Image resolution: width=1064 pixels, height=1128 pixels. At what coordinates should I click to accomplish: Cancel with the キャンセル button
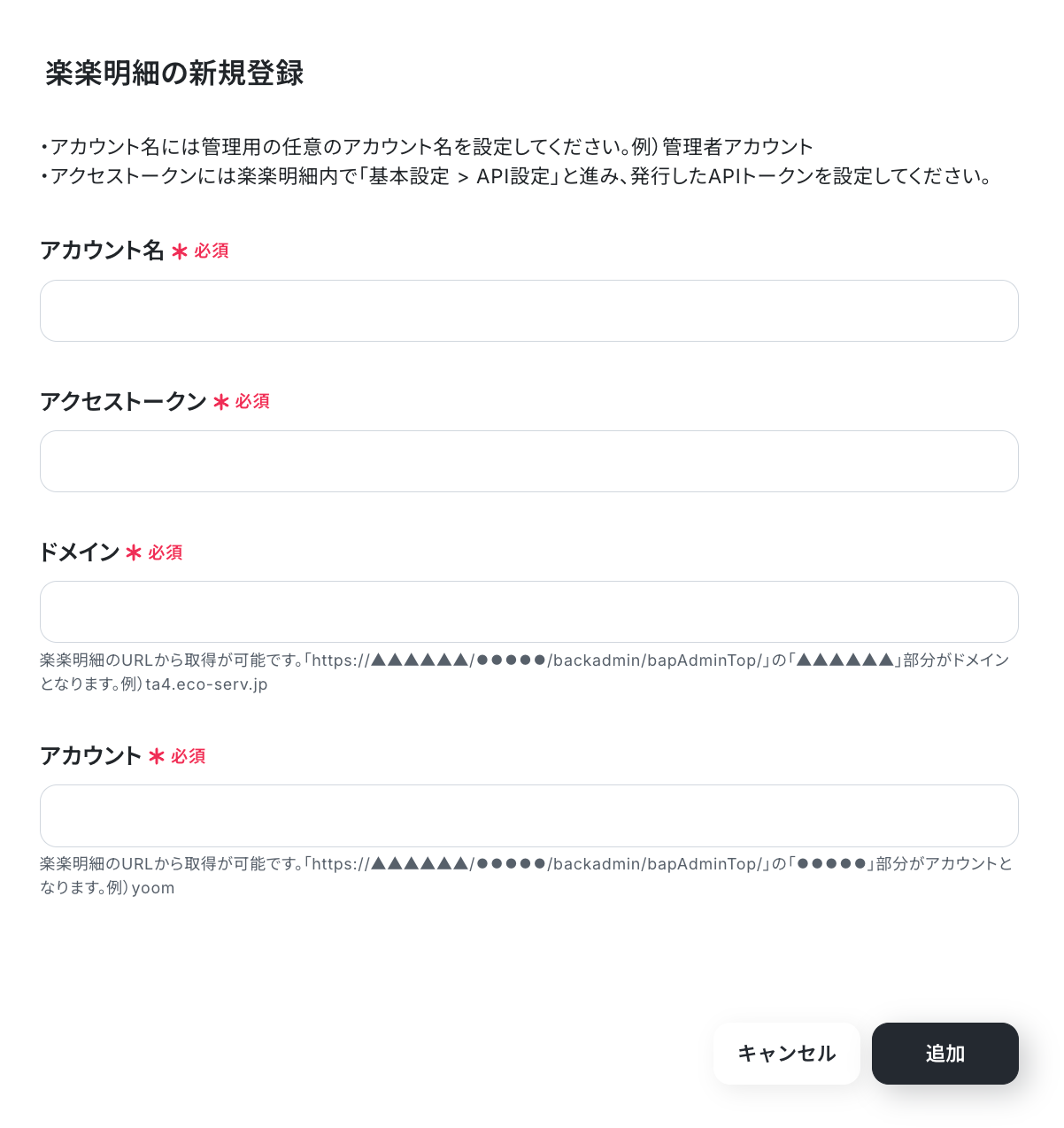click(787, 1054)
